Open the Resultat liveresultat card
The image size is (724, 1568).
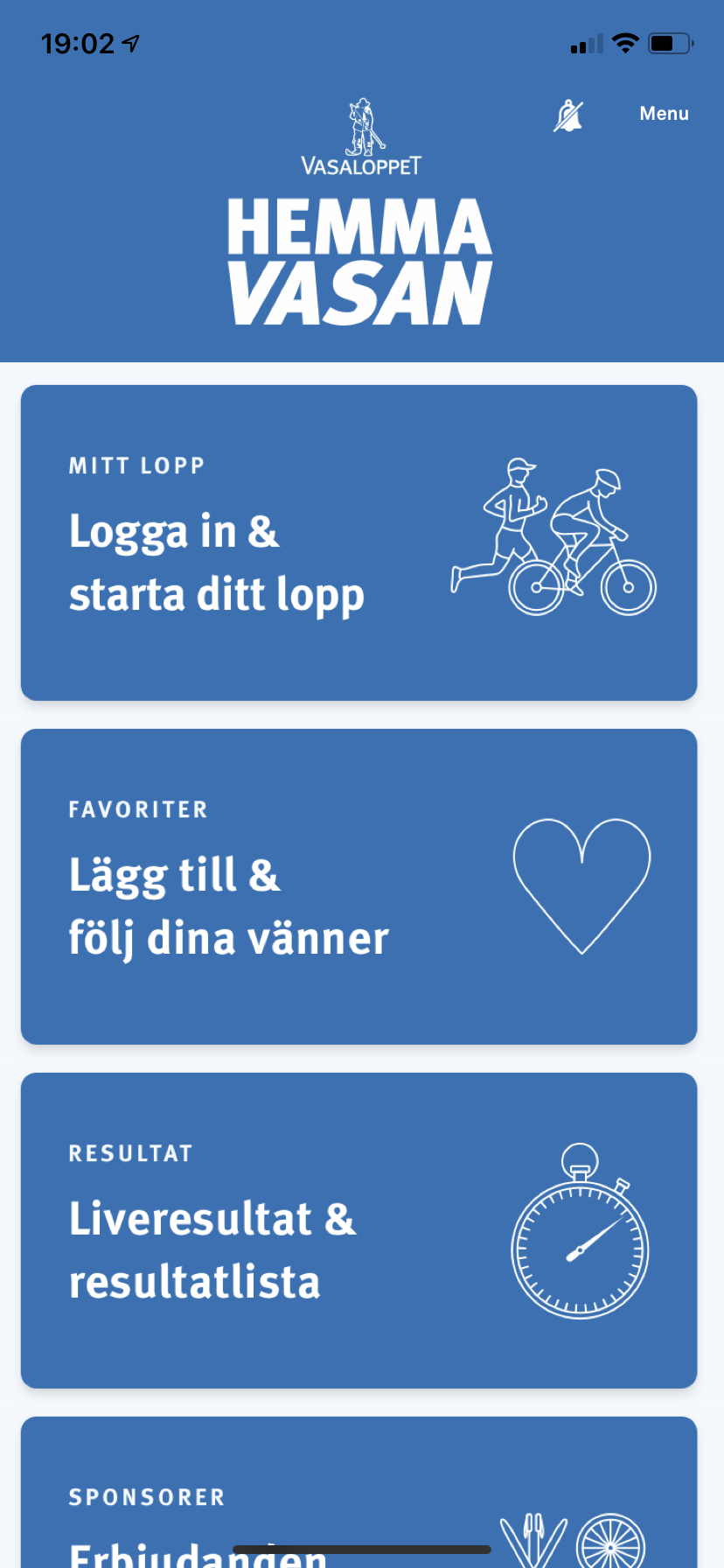359,1230
